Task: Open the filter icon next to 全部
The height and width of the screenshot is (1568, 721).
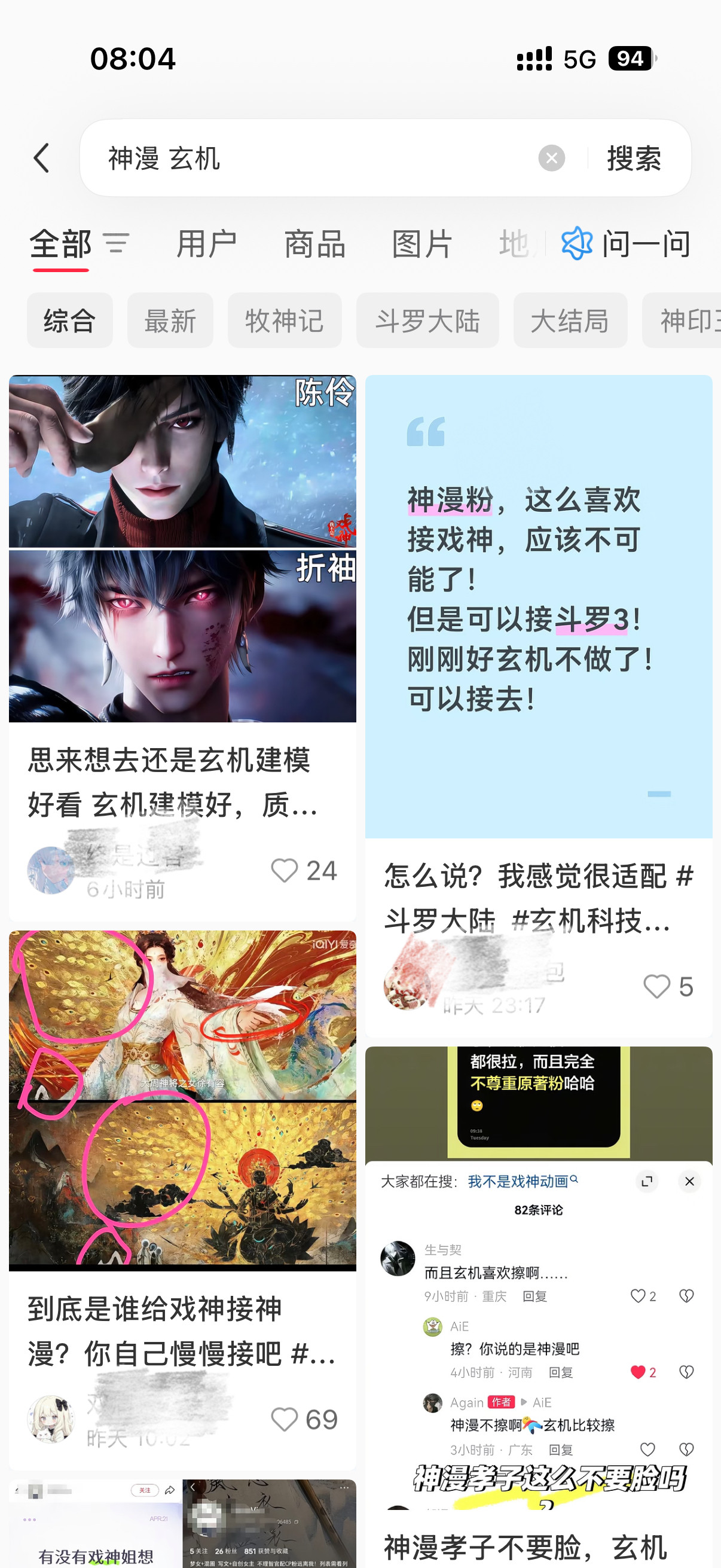Action: [x=115, y=243]
